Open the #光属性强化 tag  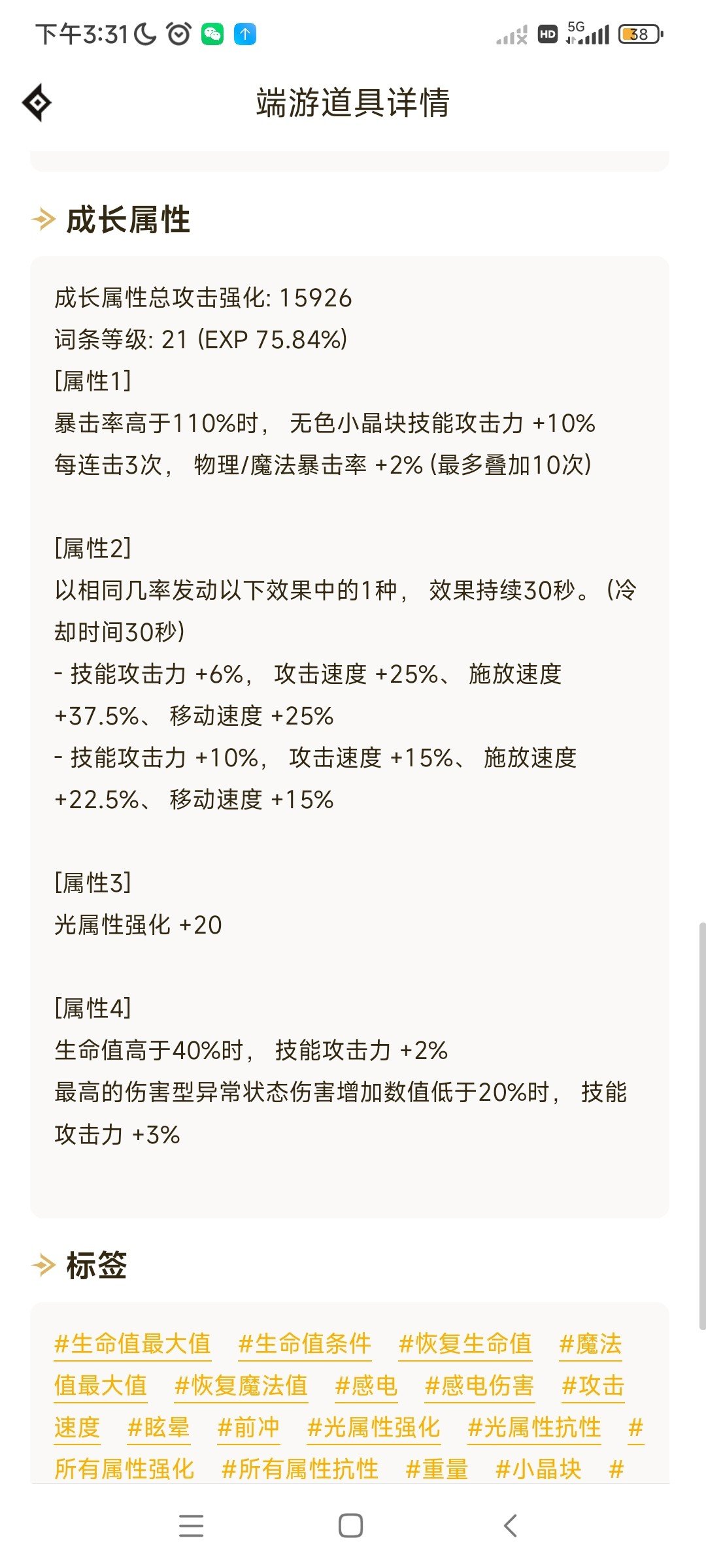click(374, 1428)
